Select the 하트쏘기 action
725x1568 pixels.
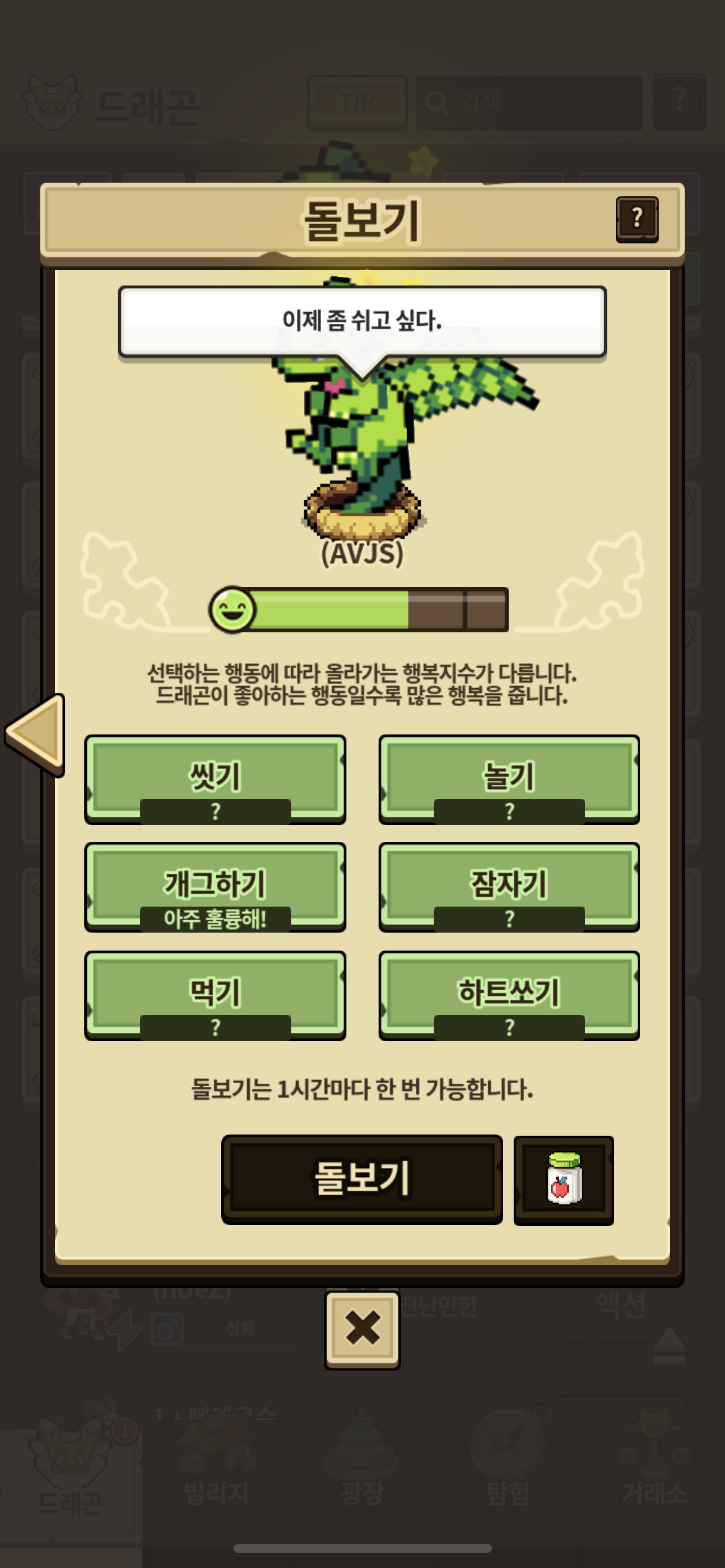tap(509, 995)
